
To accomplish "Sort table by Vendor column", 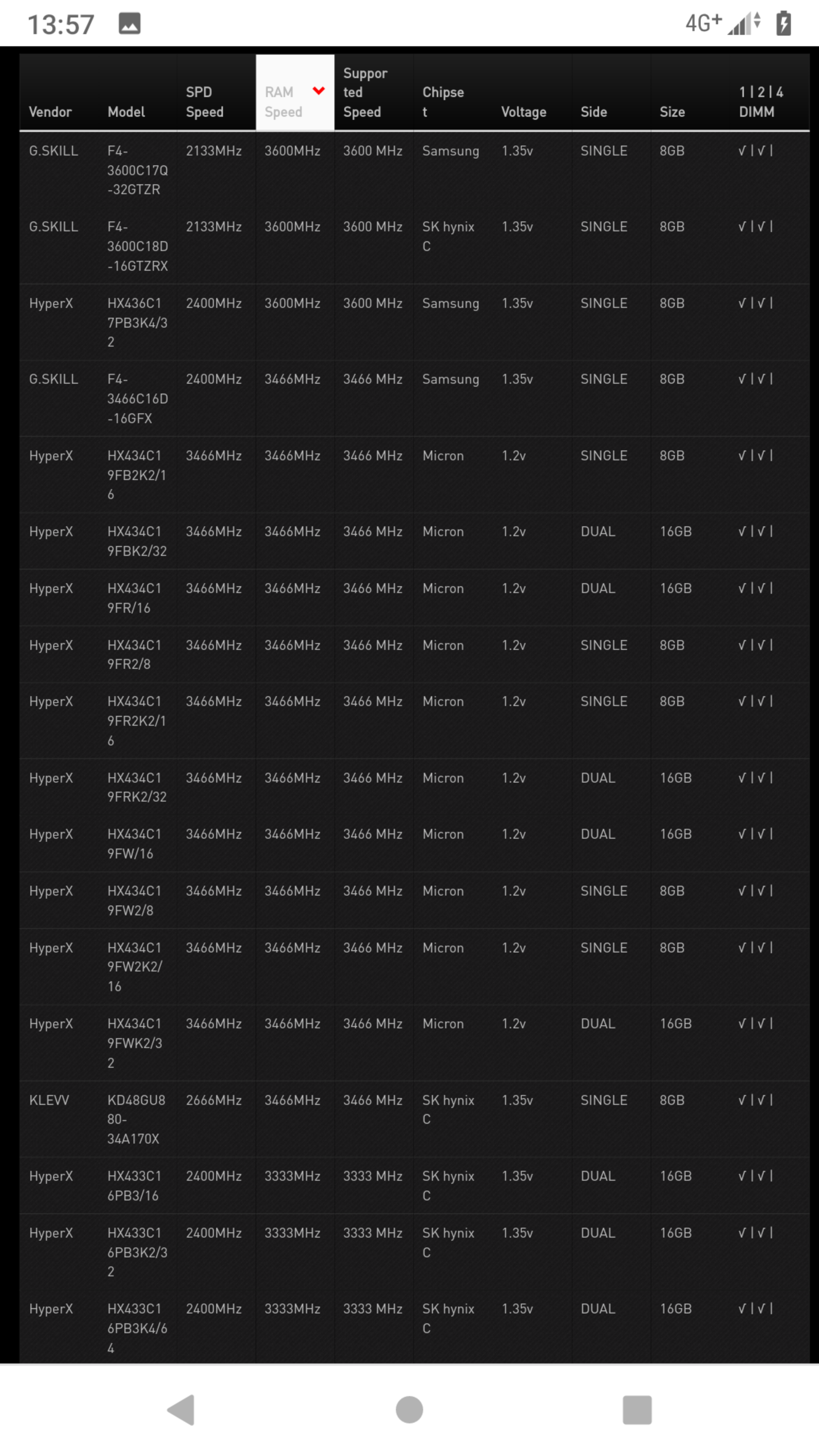I will coord(50,112).
